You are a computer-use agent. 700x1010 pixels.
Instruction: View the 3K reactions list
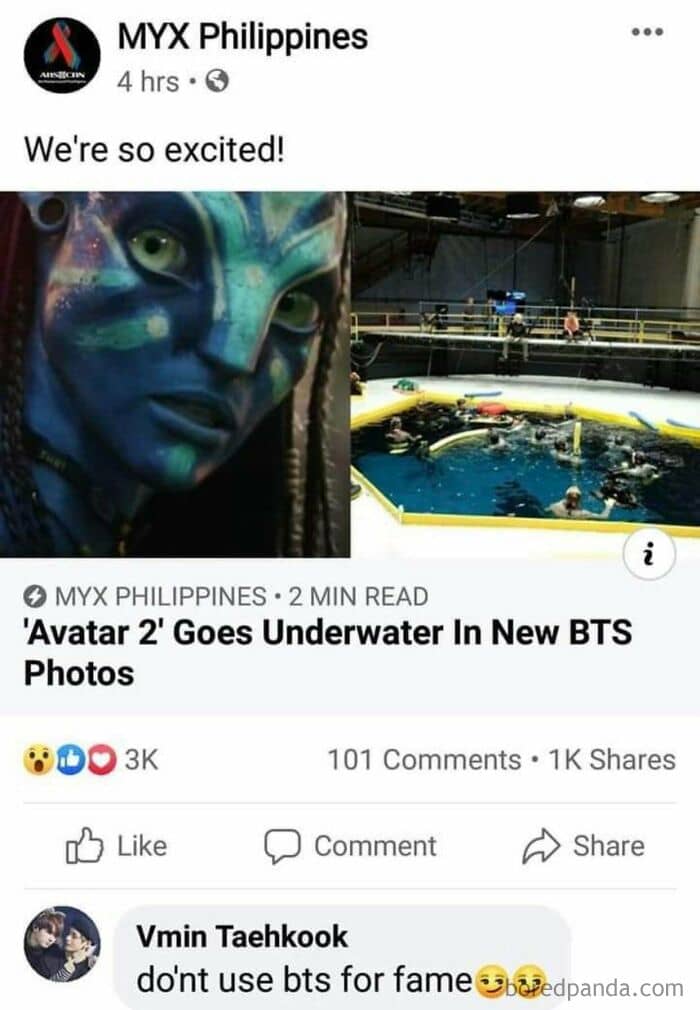click(91, 759)
